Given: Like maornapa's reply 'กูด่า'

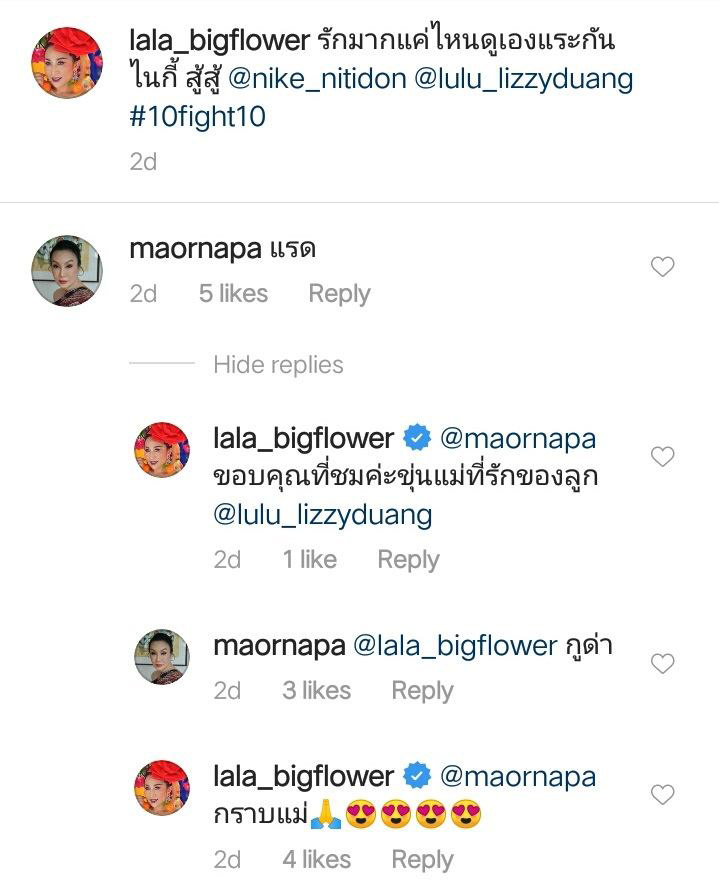Looking at the screenshot, I should 662,663.
